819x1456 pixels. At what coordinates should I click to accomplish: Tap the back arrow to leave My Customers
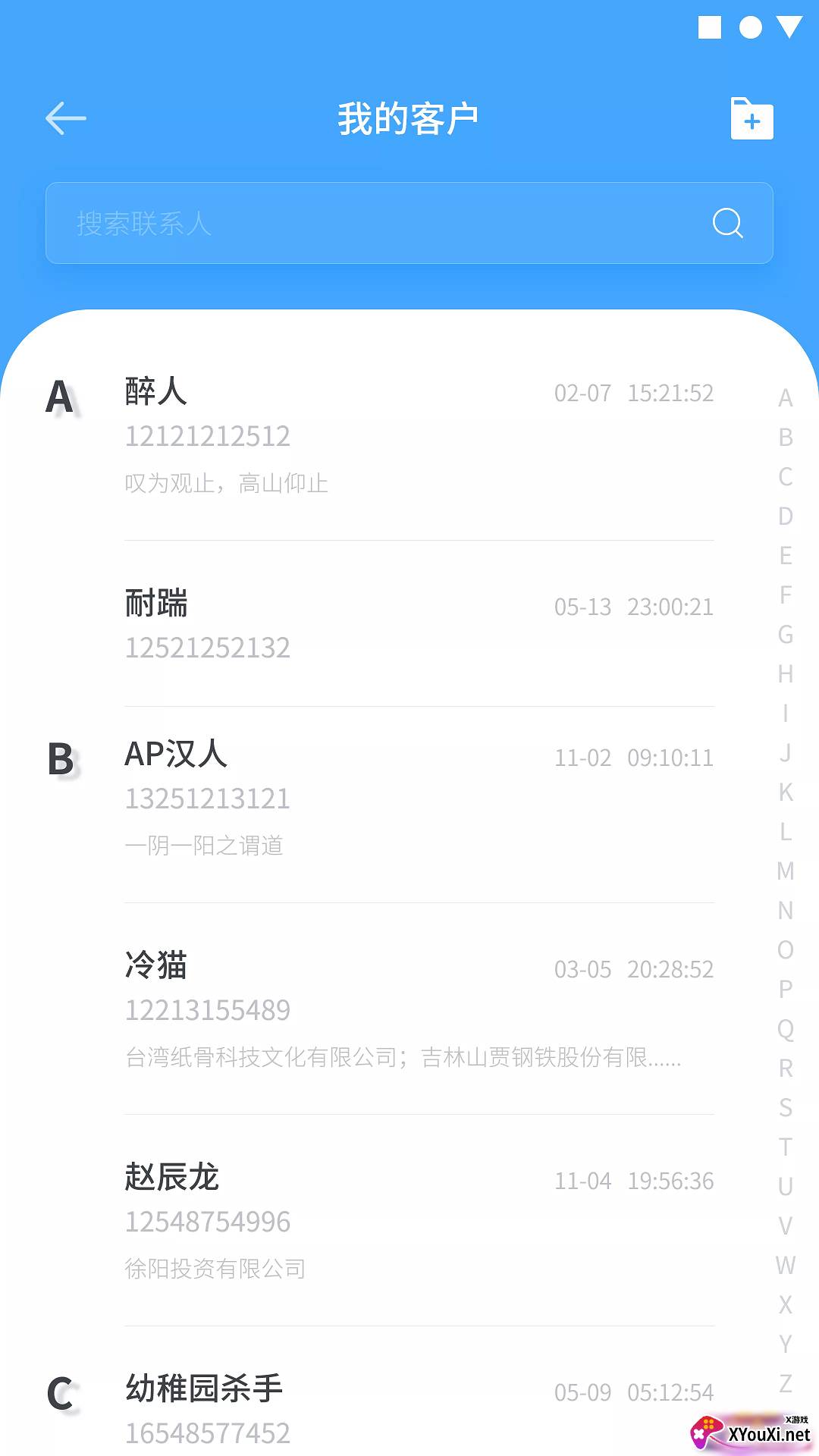(65, 118)
